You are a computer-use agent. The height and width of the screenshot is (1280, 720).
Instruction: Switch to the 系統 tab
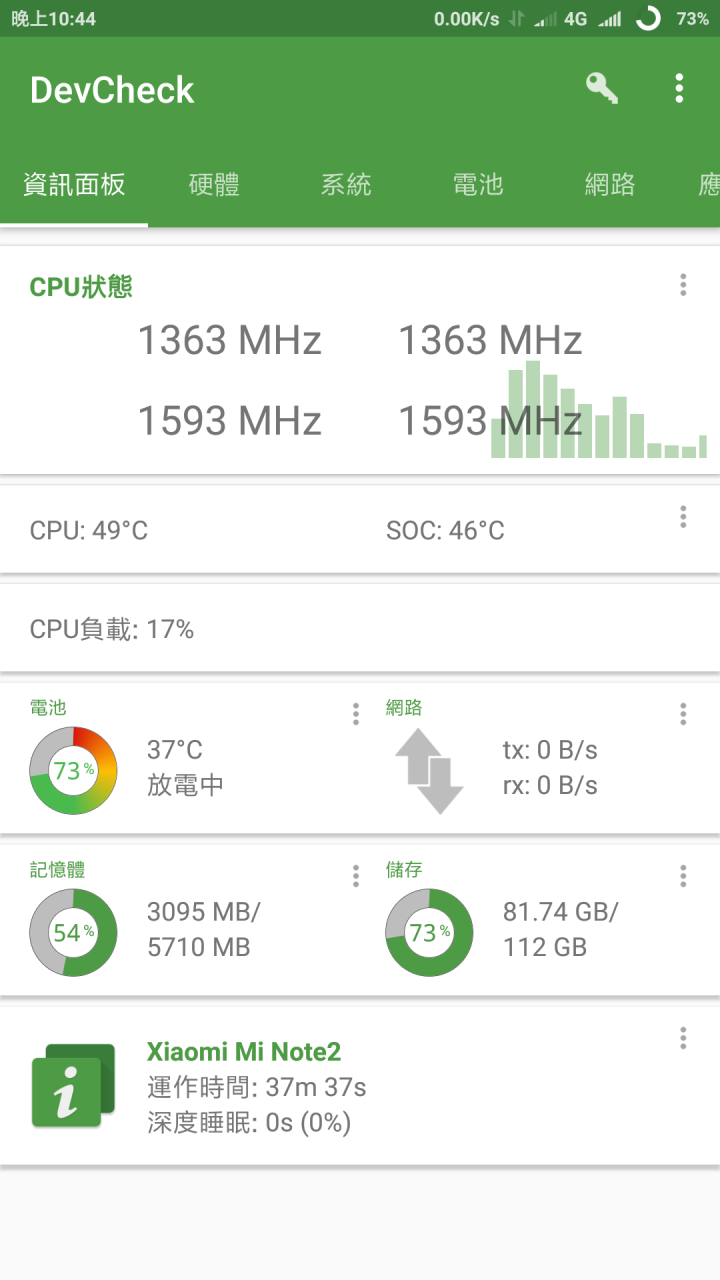346,185
